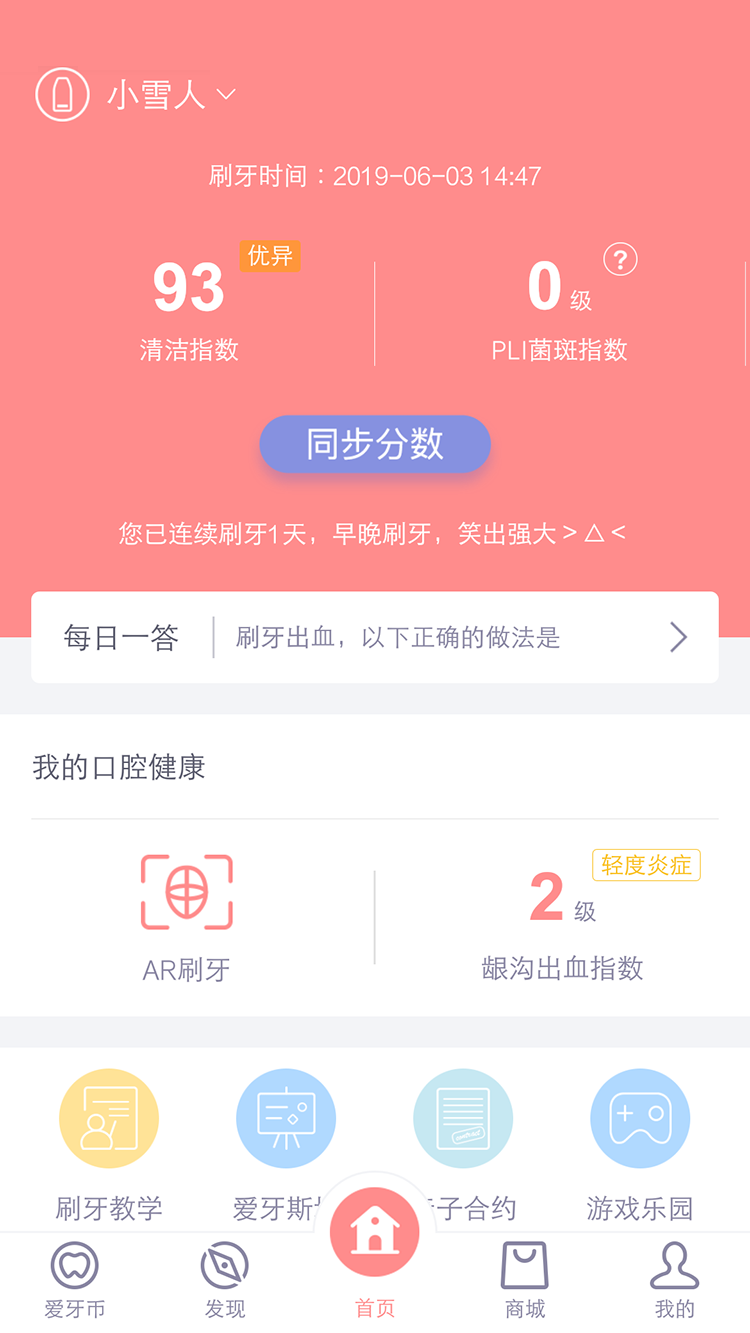Tap the 优异 rating badge

[x=270, y=257]
